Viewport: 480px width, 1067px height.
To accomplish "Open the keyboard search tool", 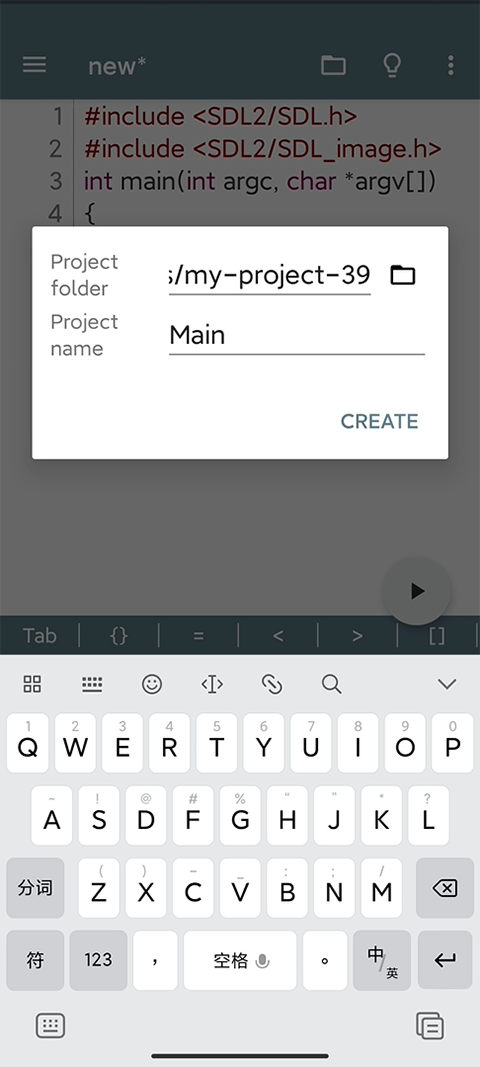I will [x=332, y=684].
